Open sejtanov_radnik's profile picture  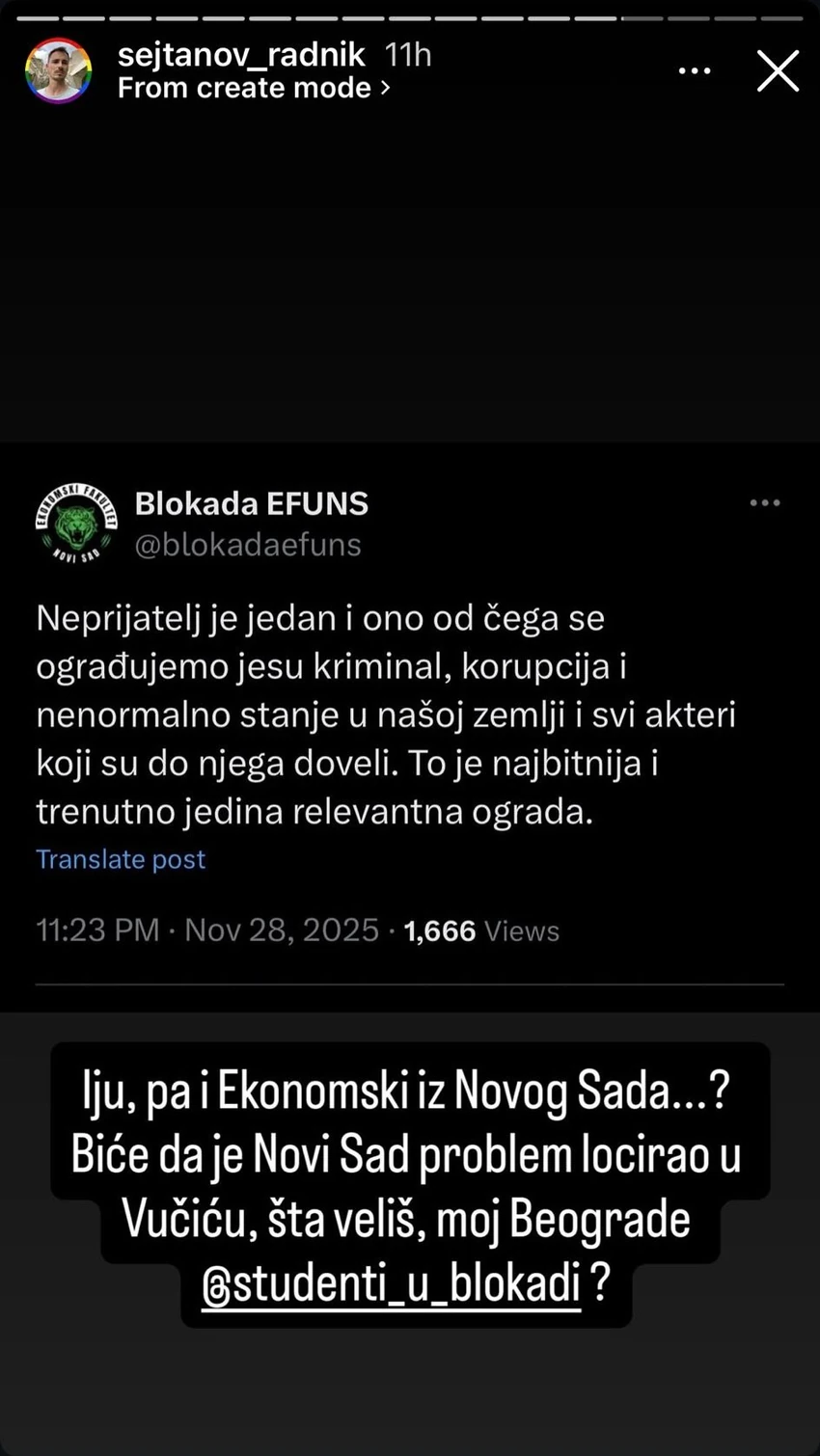58,71
